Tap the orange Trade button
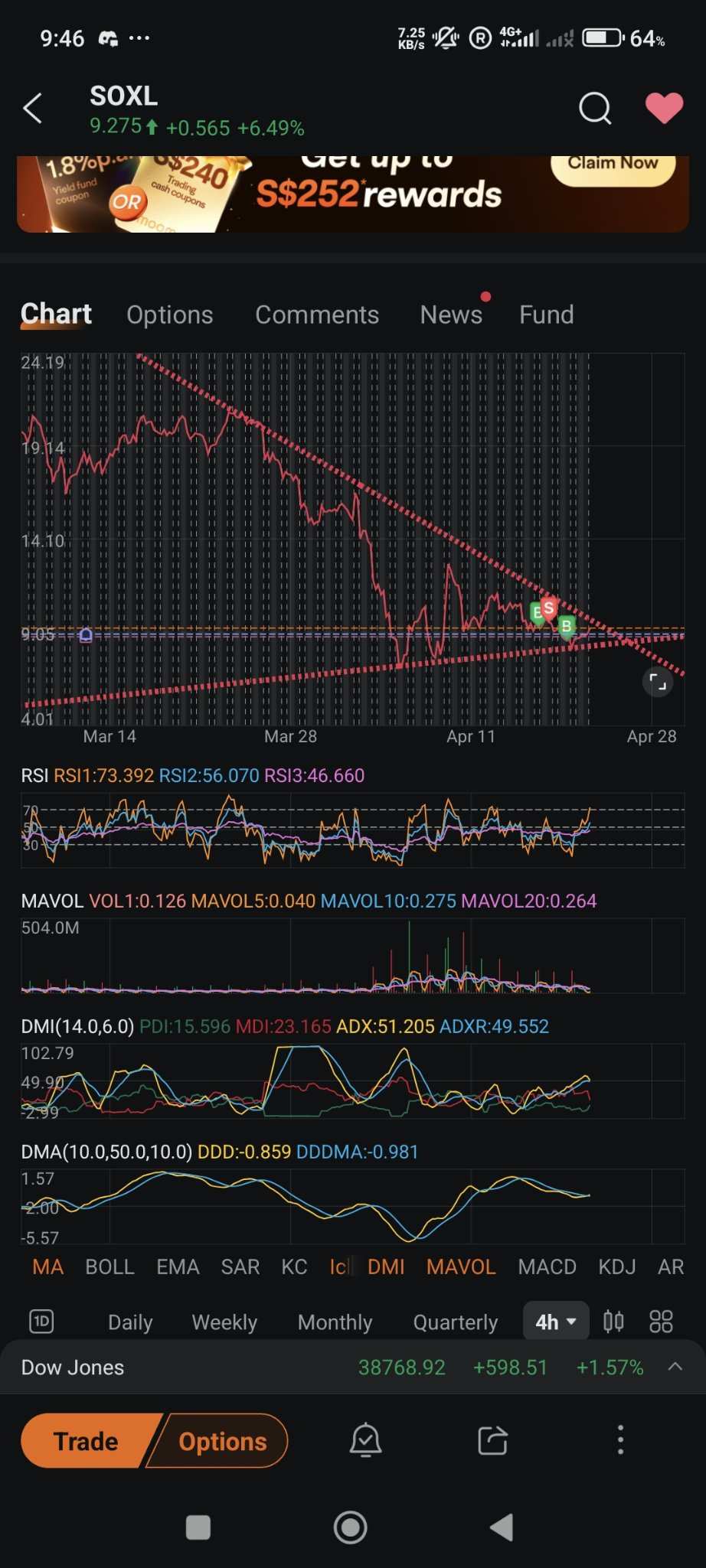 [87, 1441]
